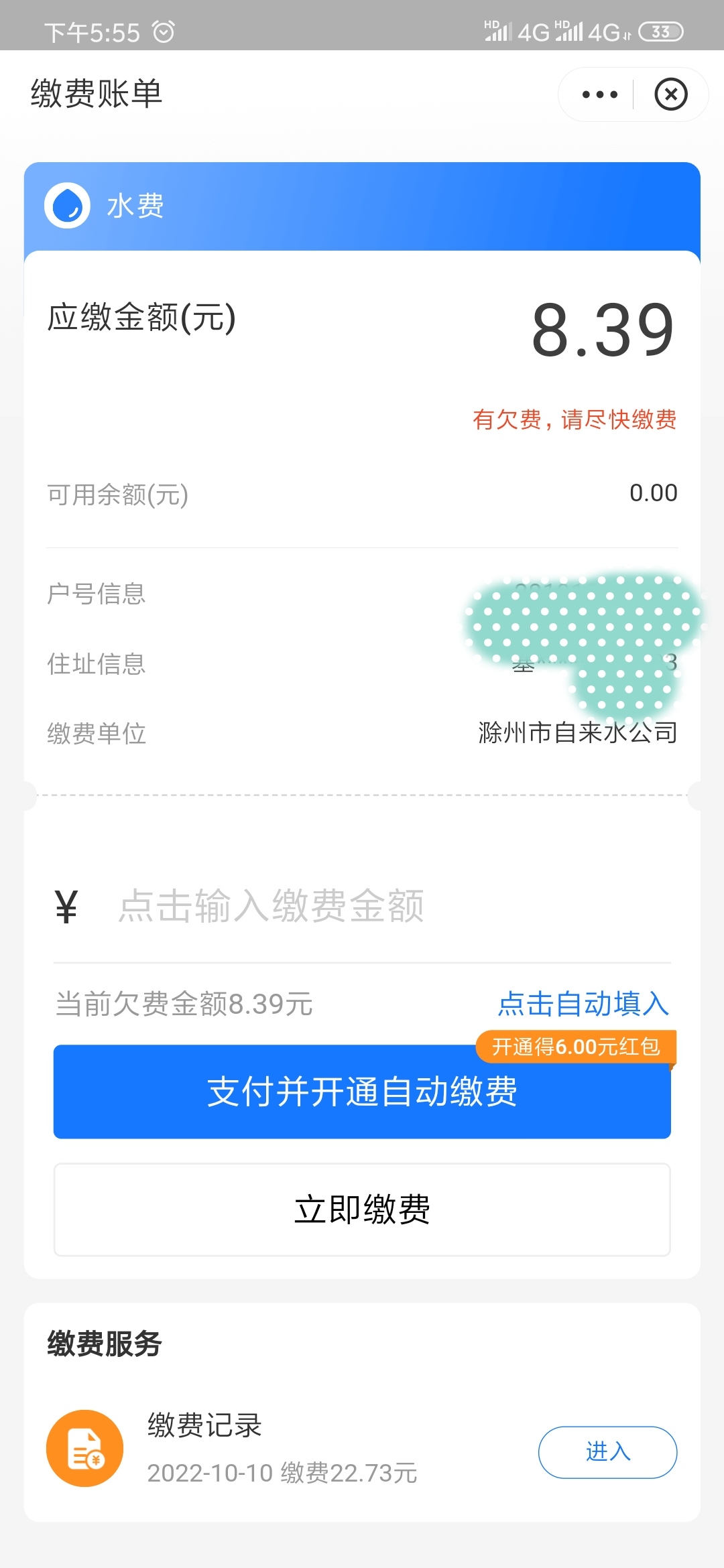Auto-fill amount via 点击自动填入

point(583,1004)
